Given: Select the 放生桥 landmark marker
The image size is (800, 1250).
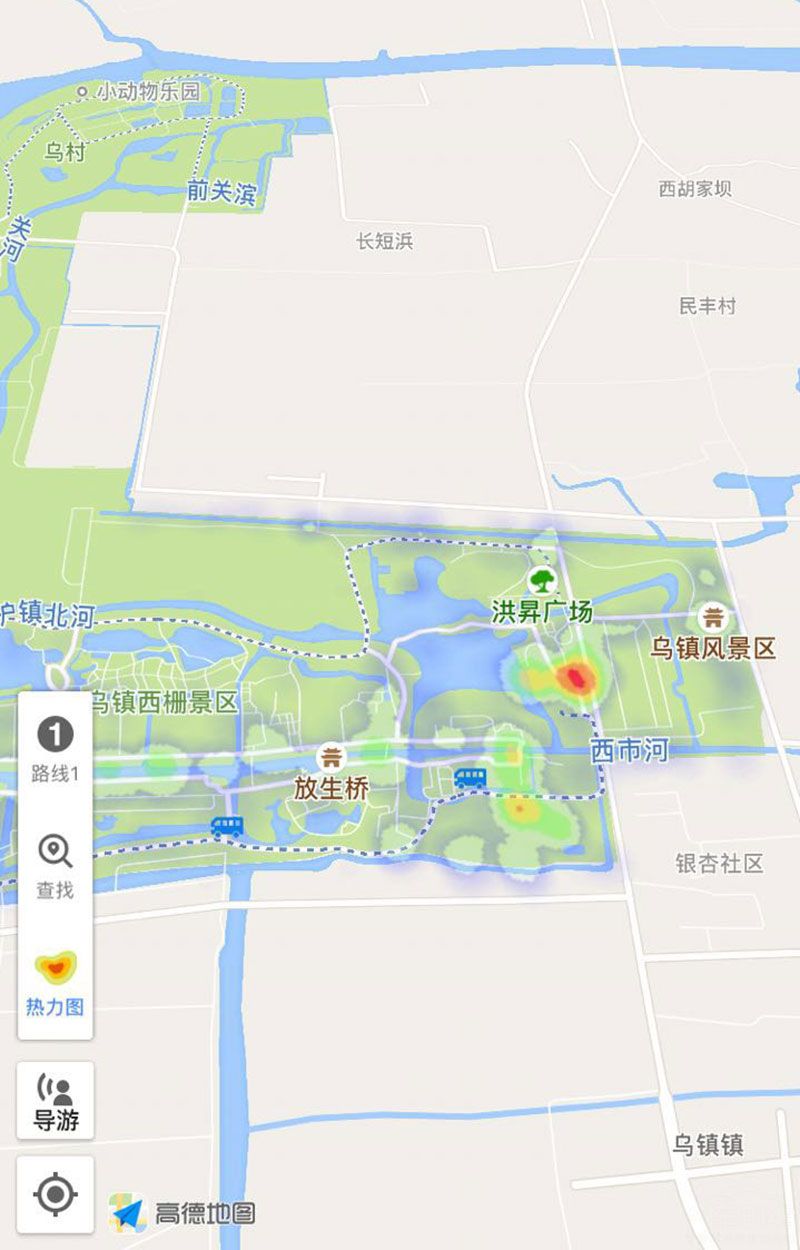Looking at the screenshot, I should [x=331, y=757].
